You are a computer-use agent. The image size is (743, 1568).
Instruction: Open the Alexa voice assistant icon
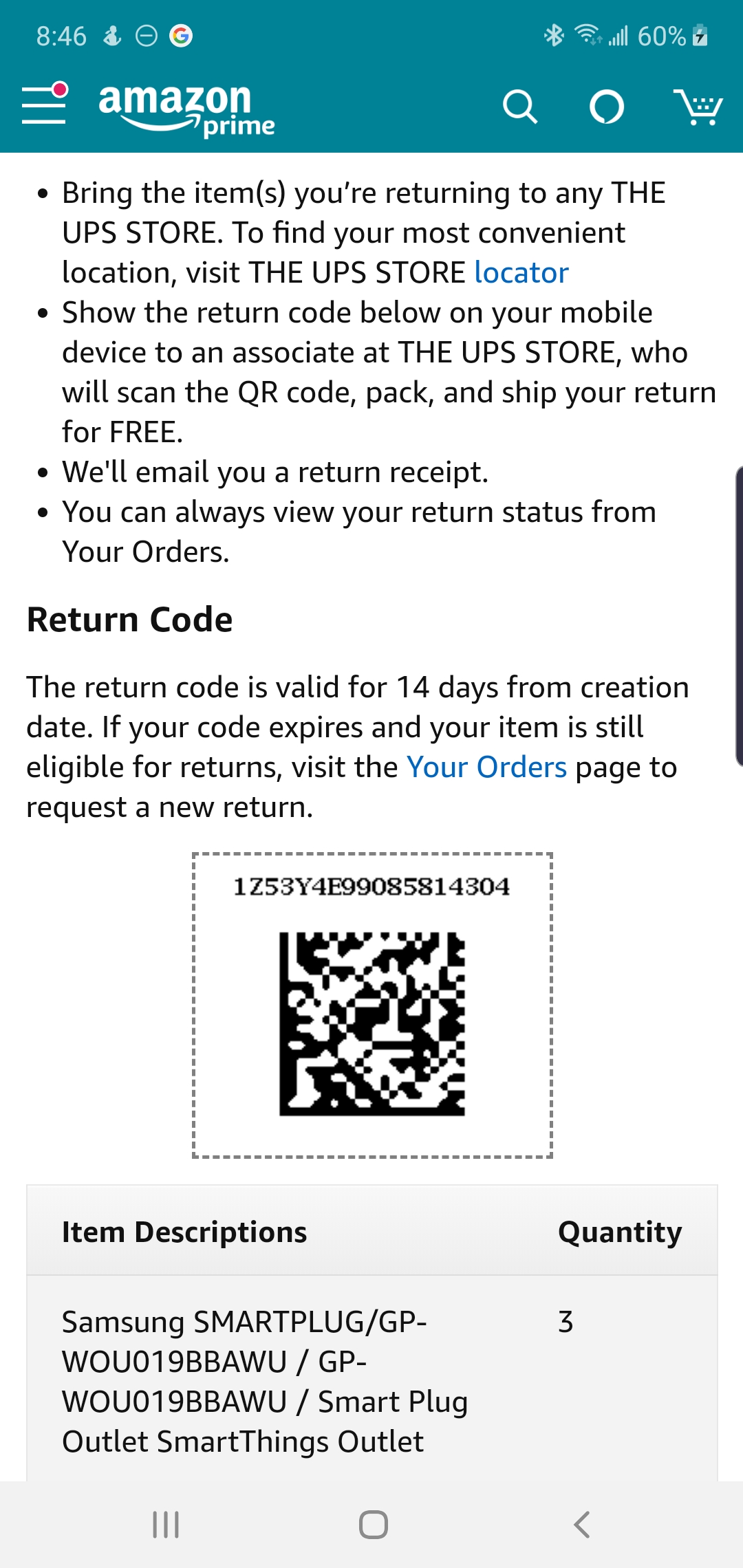coord(607,107)
